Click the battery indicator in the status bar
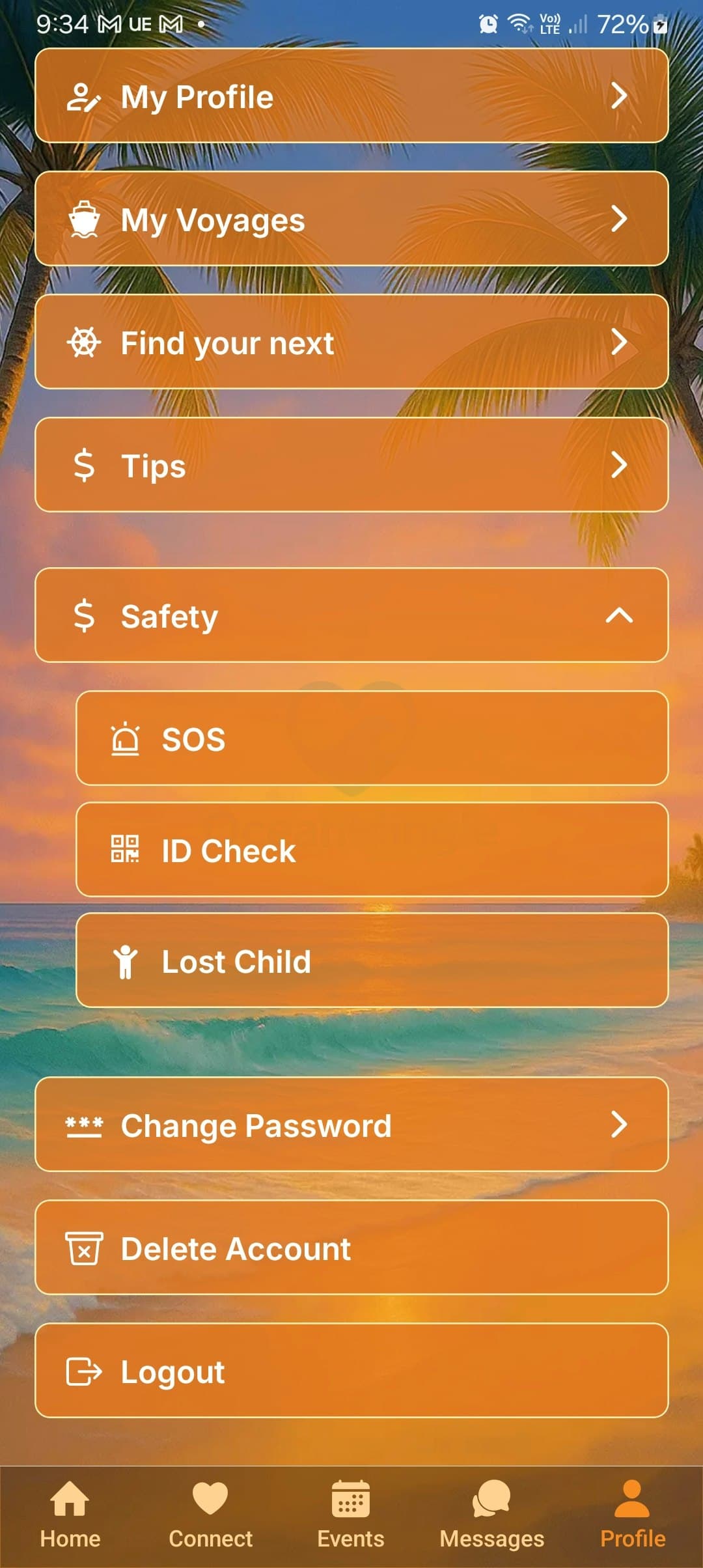Viewport: 703px width, 1568px height. click(x=660, y=23)
